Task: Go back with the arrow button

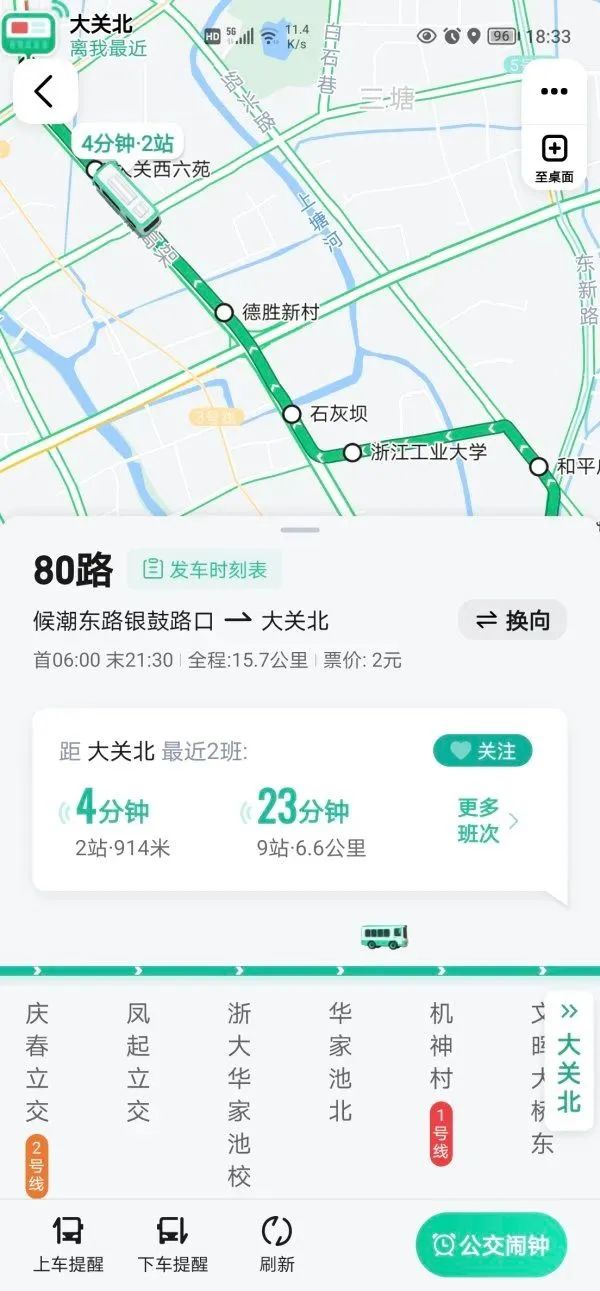Action: pos(44,92)
